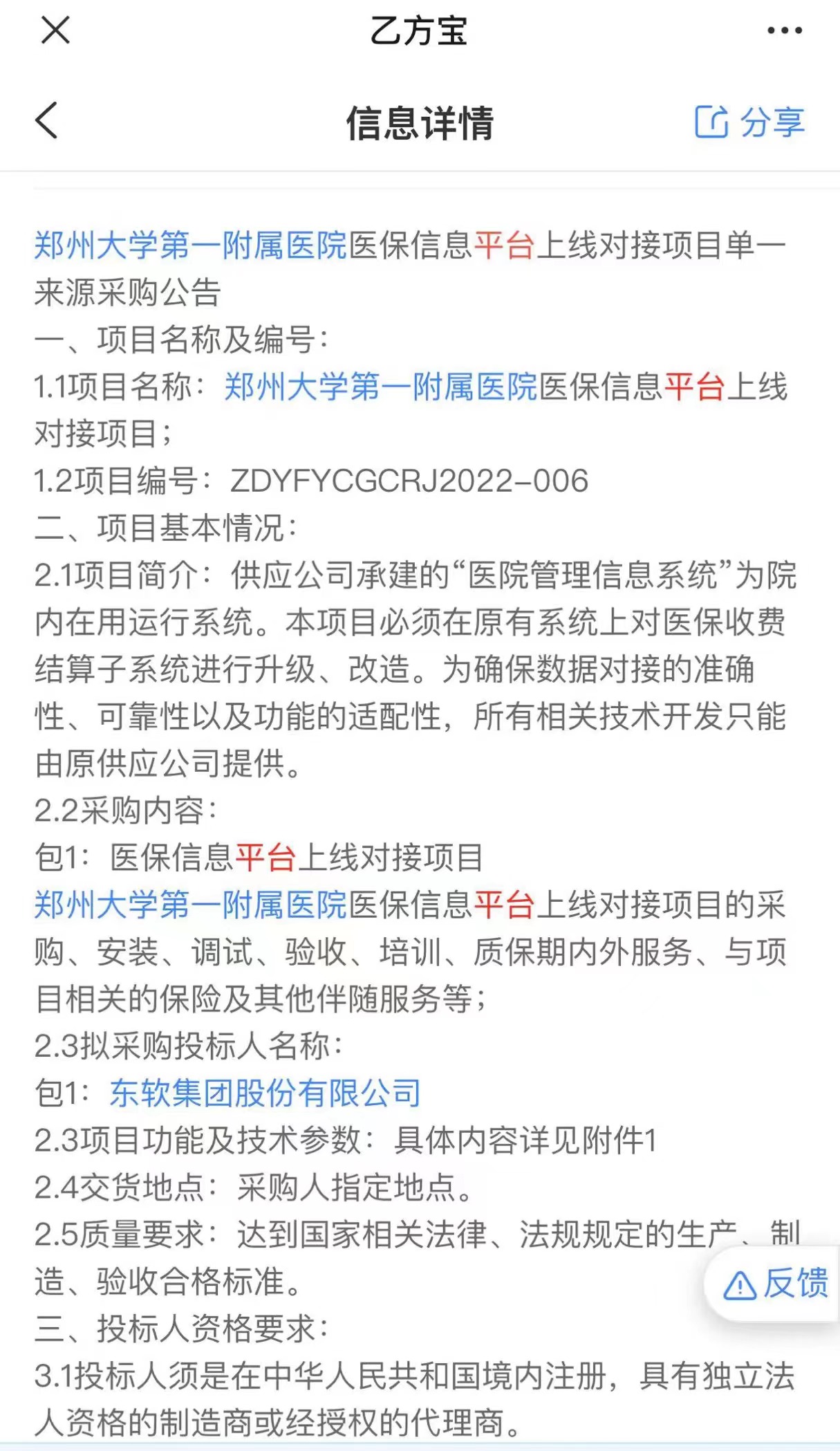Screen dimensions: 840x1451
Task: Tap 分享 to share this announcement
Action: pos(774,123)
